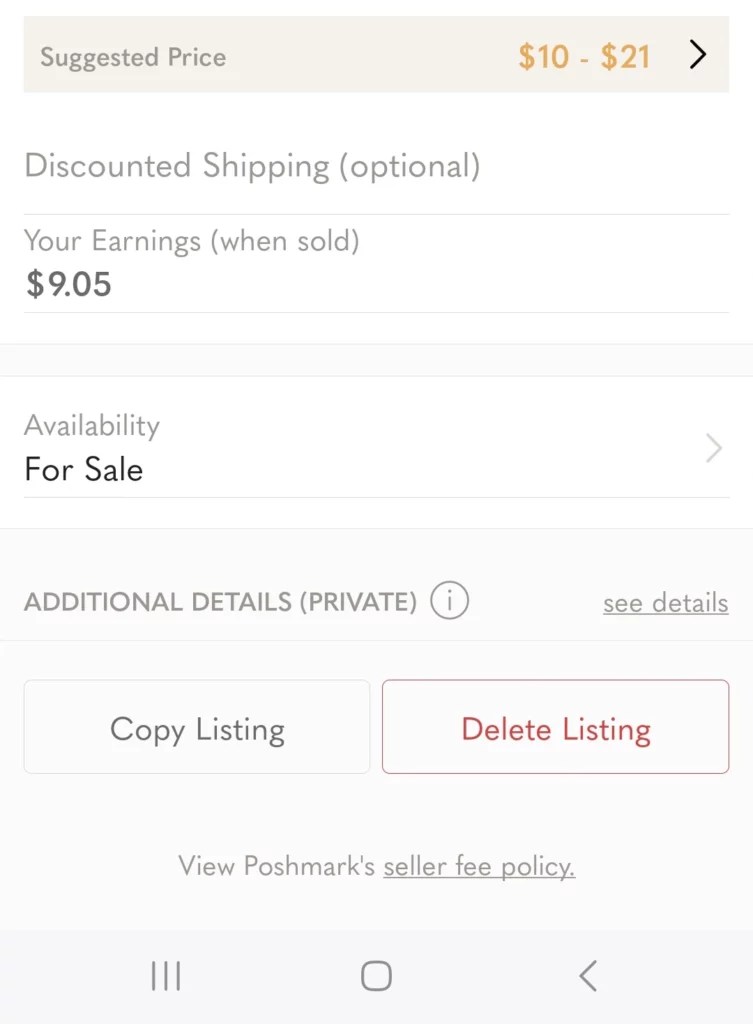Tap the Back icon on navigation bar

point(588,975)
